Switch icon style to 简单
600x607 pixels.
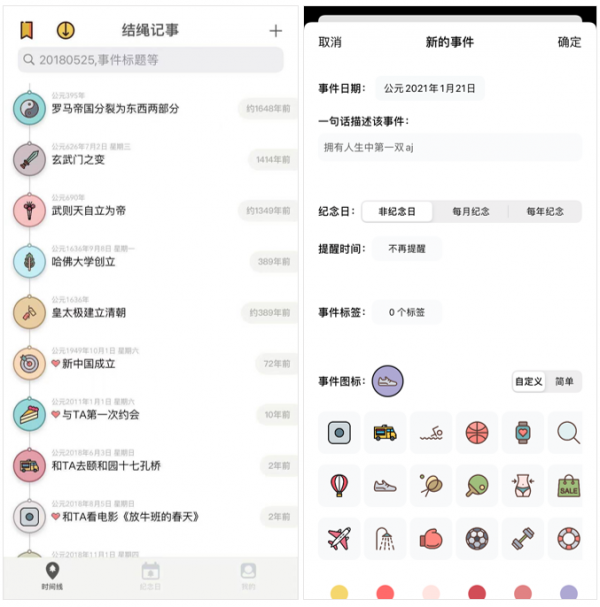pyautogui.click(x=564, y=381)
